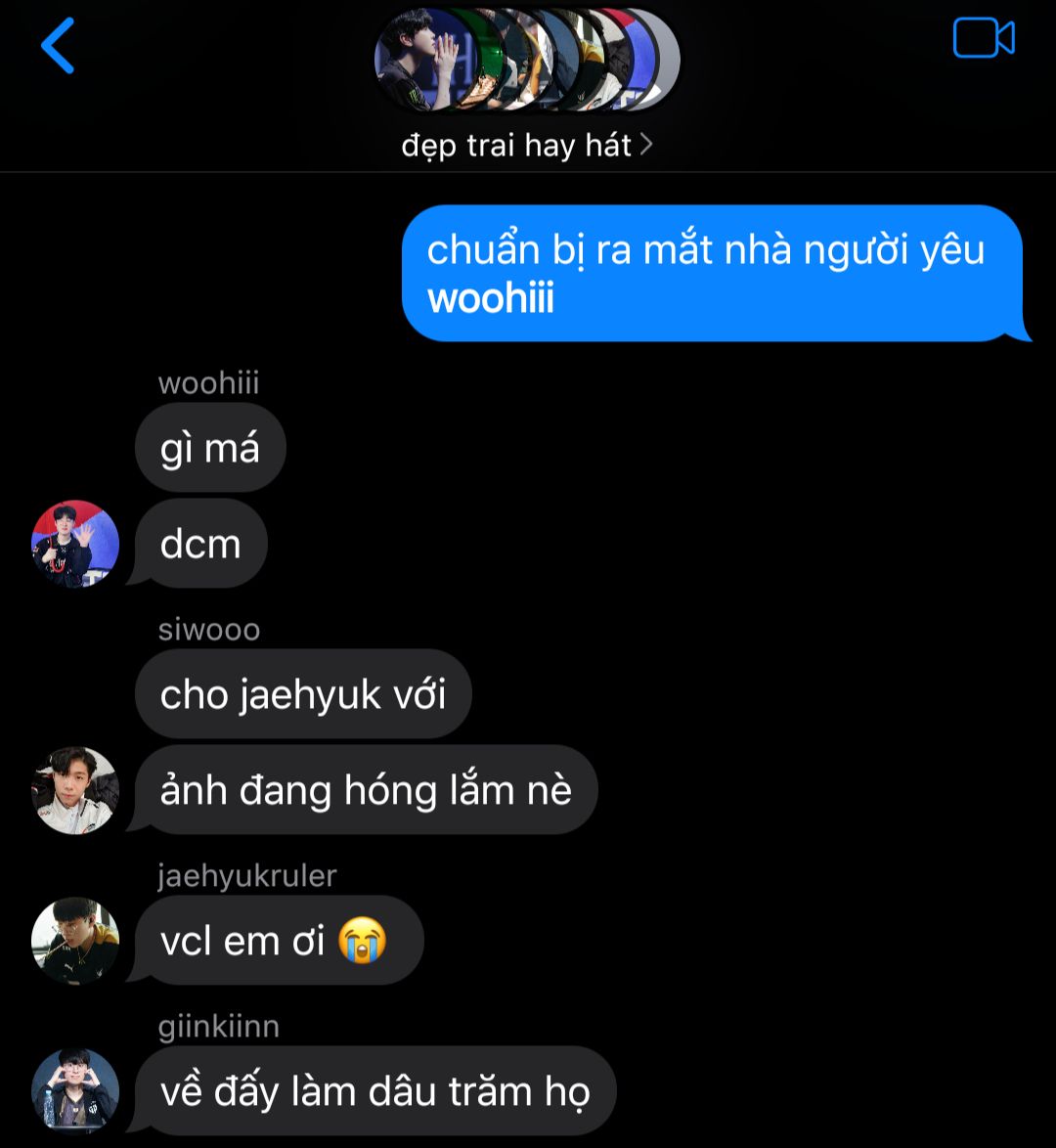Image resolution: width=1056 pixels, height=1148 pixels.
Task: Open jaehyukruler's avatar
Action: click(75, 940)
